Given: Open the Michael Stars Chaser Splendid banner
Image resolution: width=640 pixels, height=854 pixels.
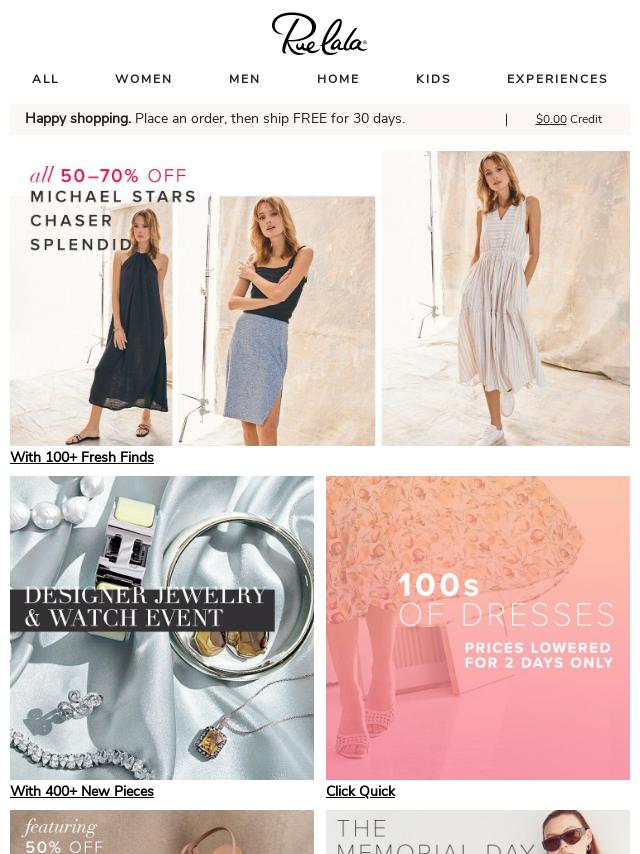Looking at the screenshot, I should (320, 298).
